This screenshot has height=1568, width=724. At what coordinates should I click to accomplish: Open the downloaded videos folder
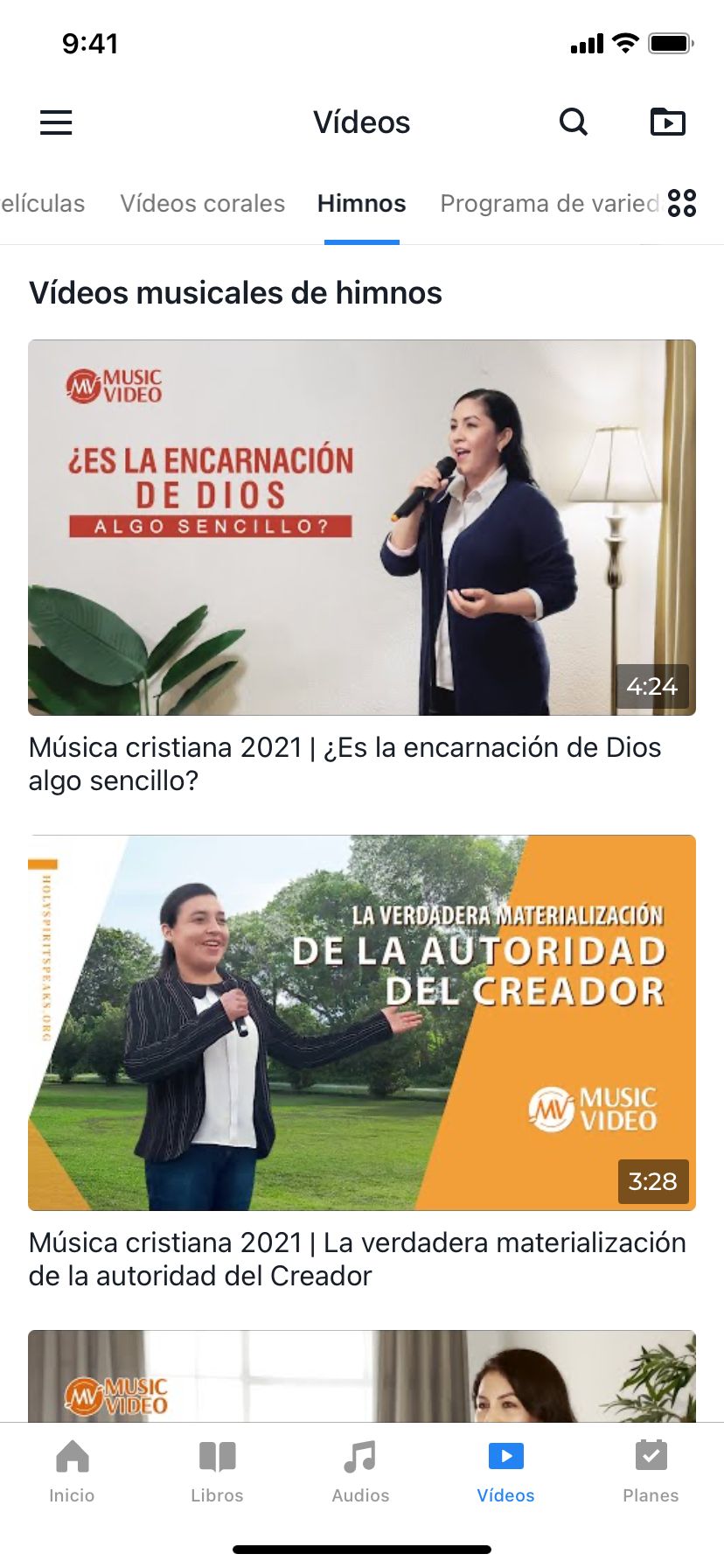668,122
